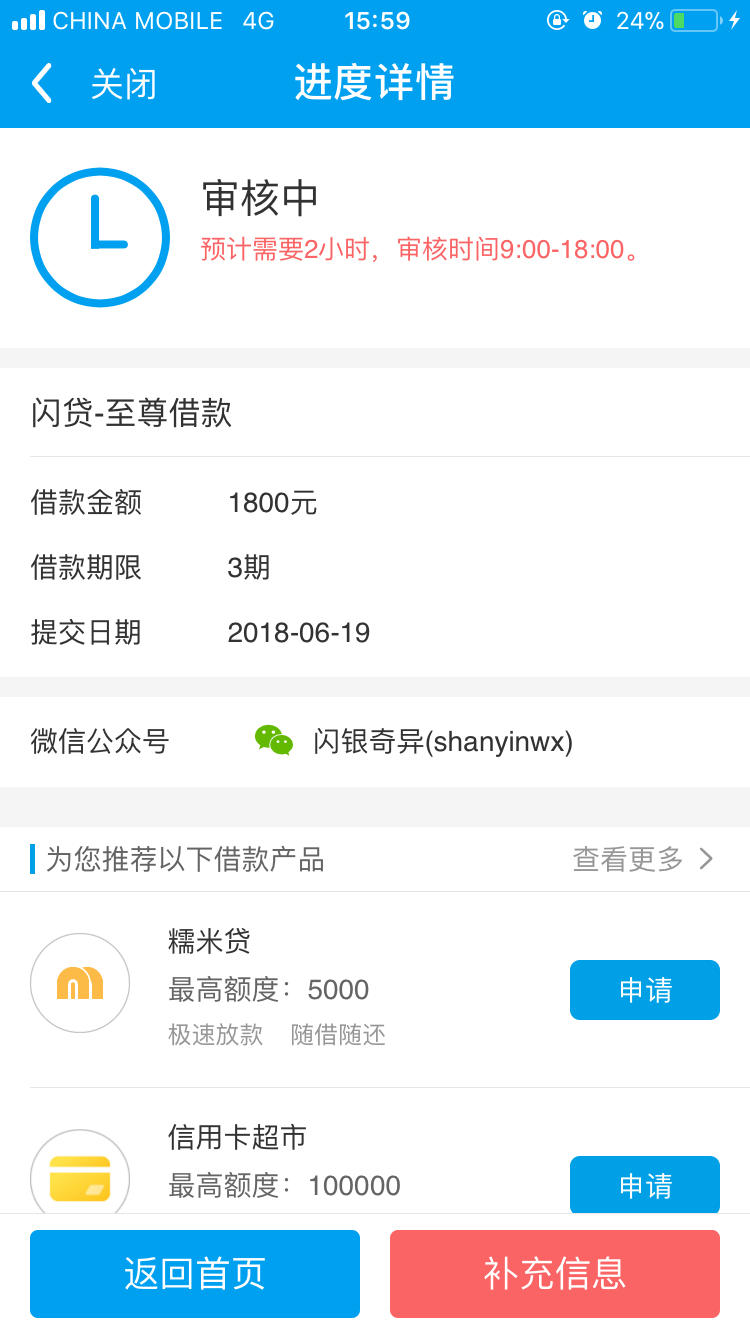Open 查看更多 for more loan products
Viewport: 750px width, 1334px height.
pos(643,859)
